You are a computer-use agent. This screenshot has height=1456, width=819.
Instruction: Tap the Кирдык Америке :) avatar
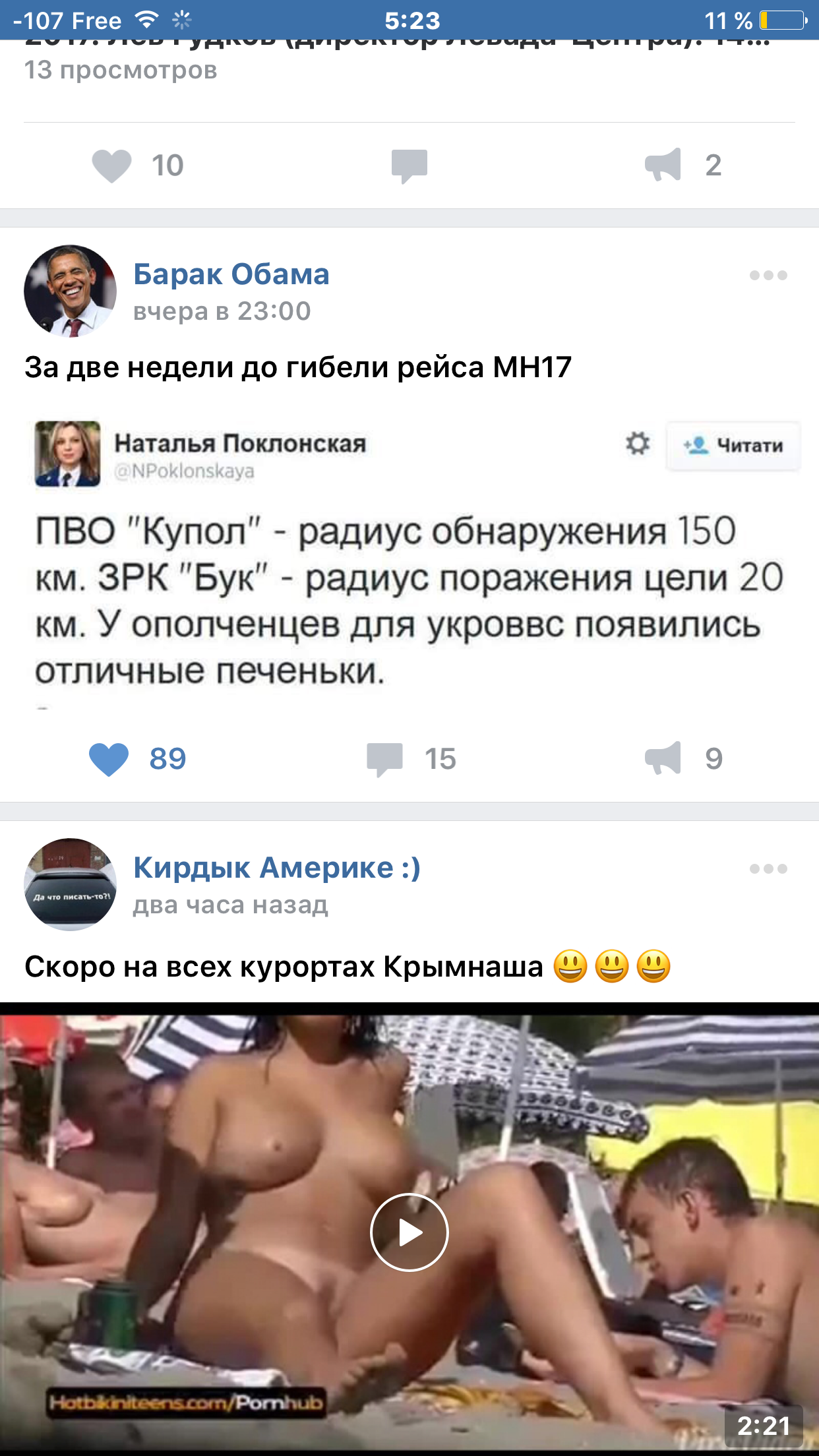(70, 885)
